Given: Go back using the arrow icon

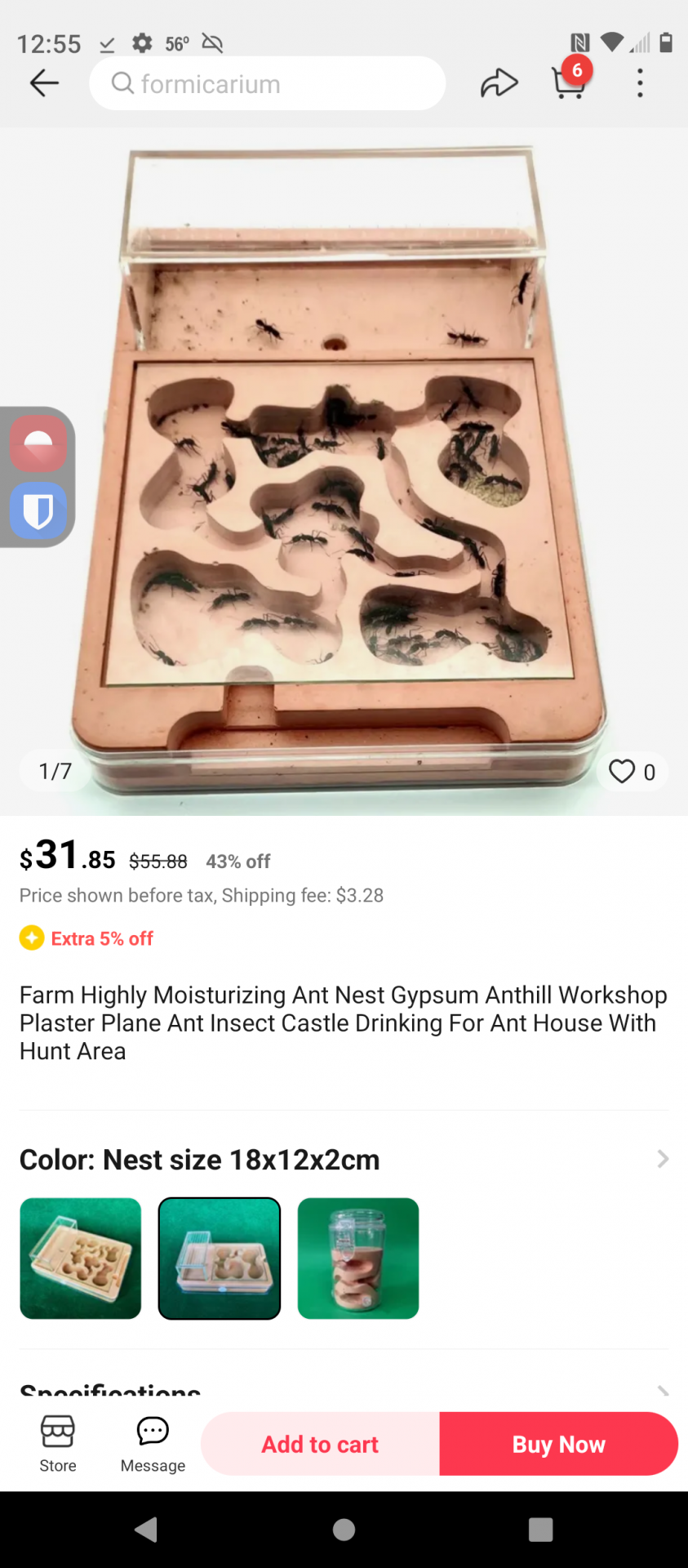Looking at the screenshot, I should click(x=44, y=83).
